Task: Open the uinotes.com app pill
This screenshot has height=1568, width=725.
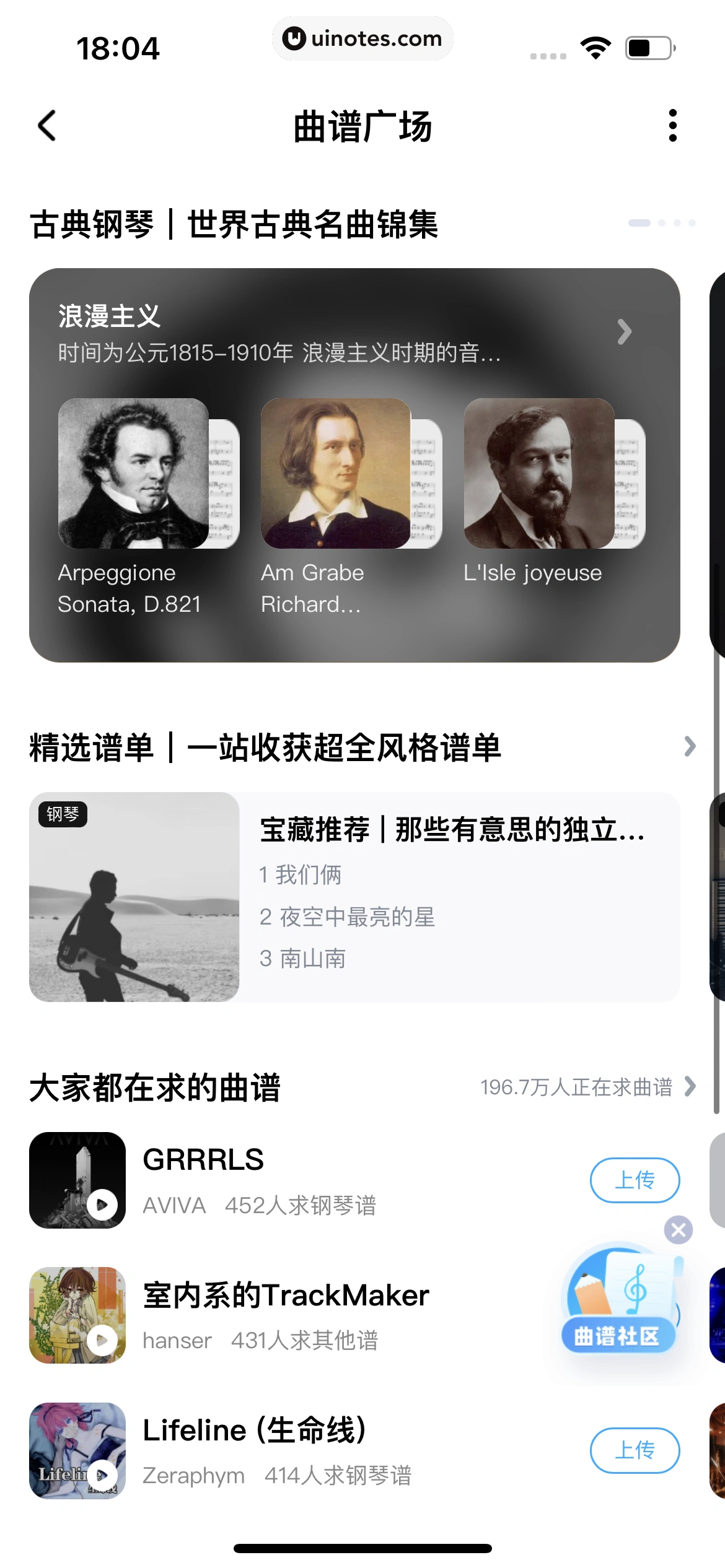Action: click(x=362, y=38)
